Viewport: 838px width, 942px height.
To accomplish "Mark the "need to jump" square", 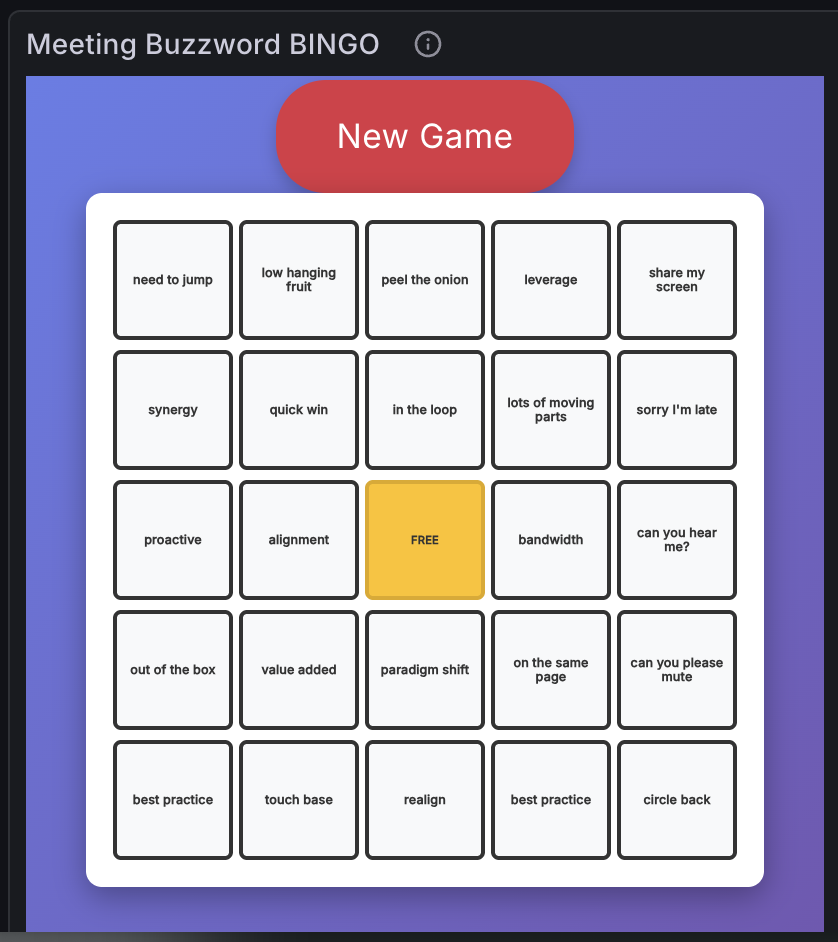I will point(173,280).
